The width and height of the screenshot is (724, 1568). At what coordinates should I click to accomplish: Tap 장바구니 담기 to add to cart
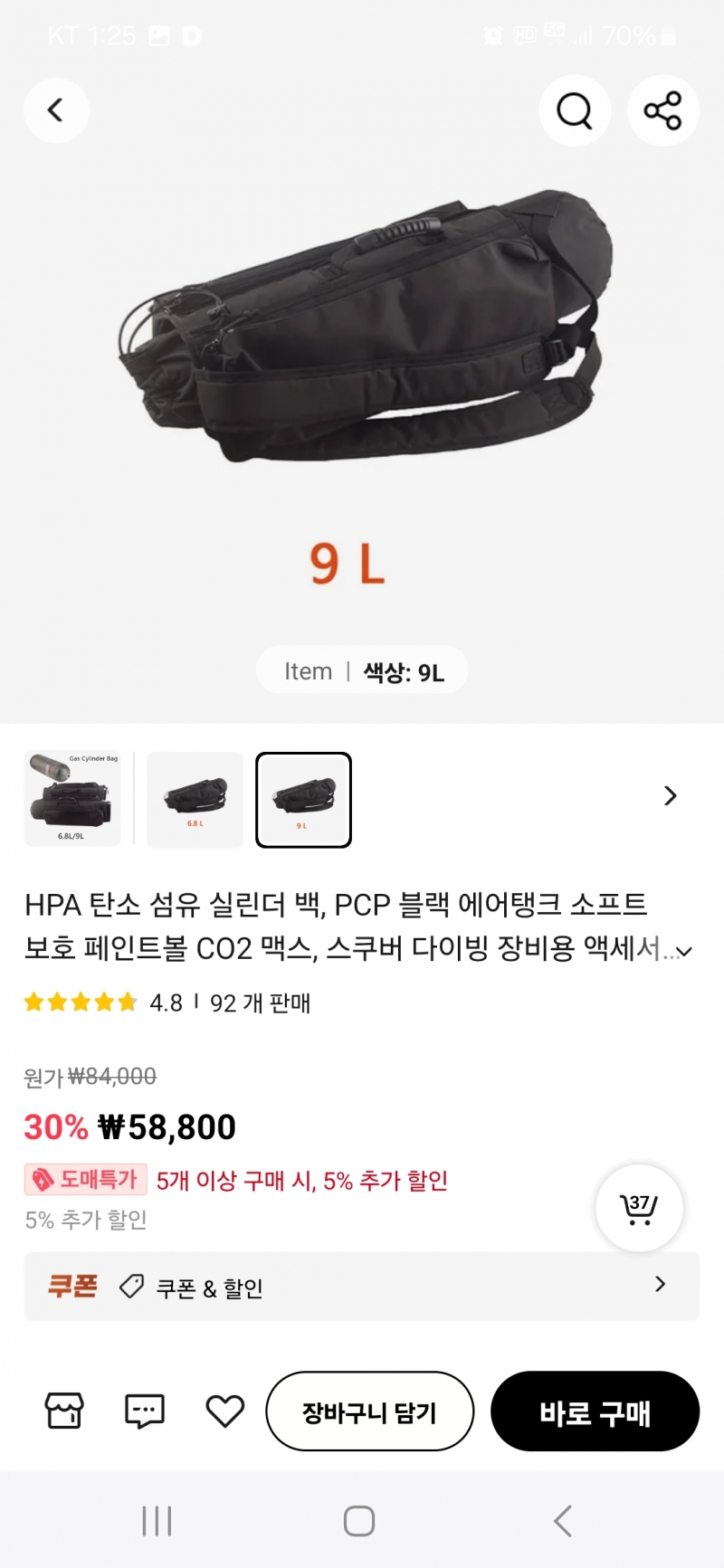click(x=369, y=1411)
